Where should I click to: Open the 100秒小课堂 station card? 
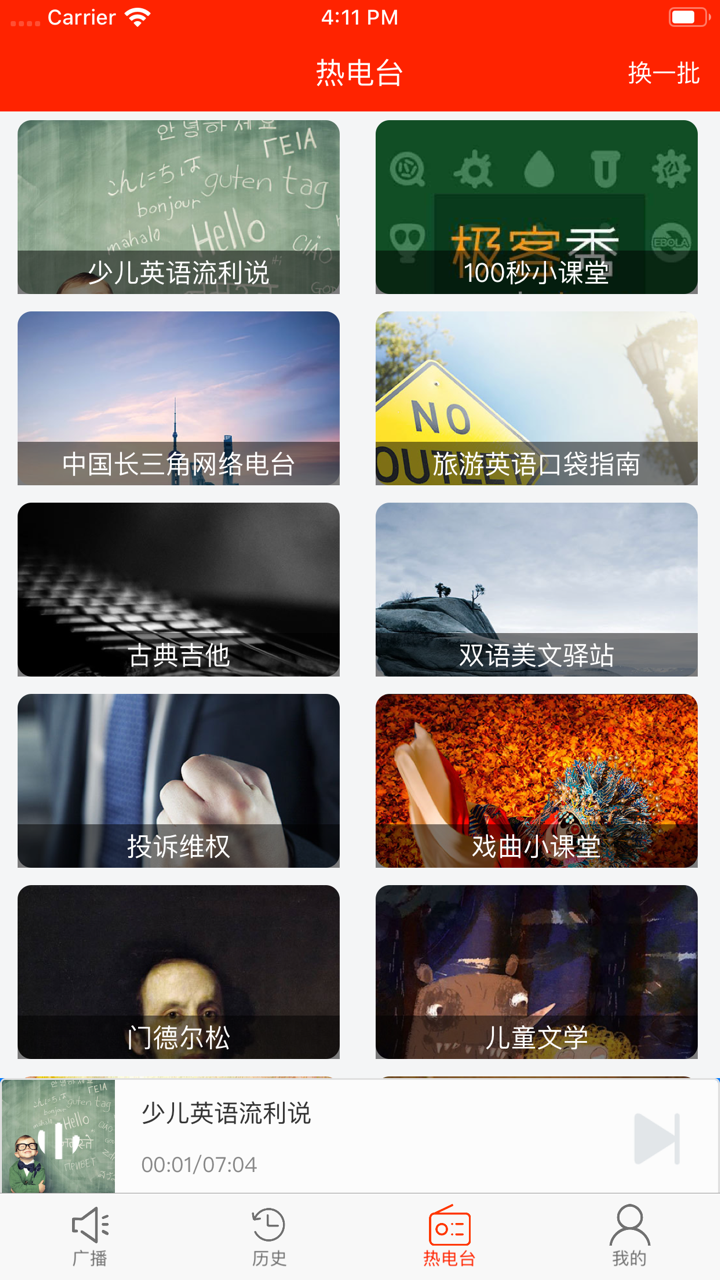point(537,206)
